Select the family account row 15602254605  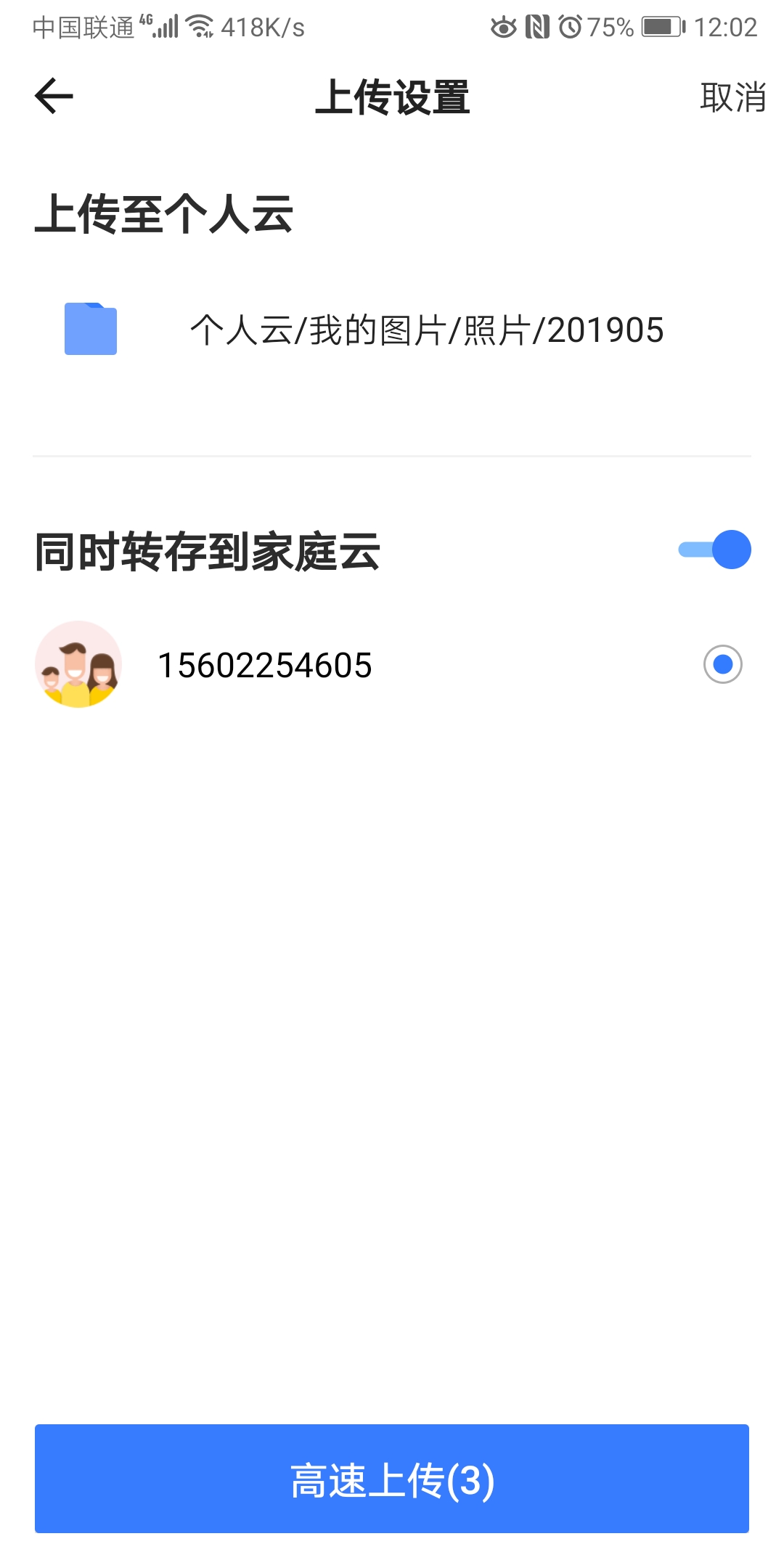pos(266,663)
